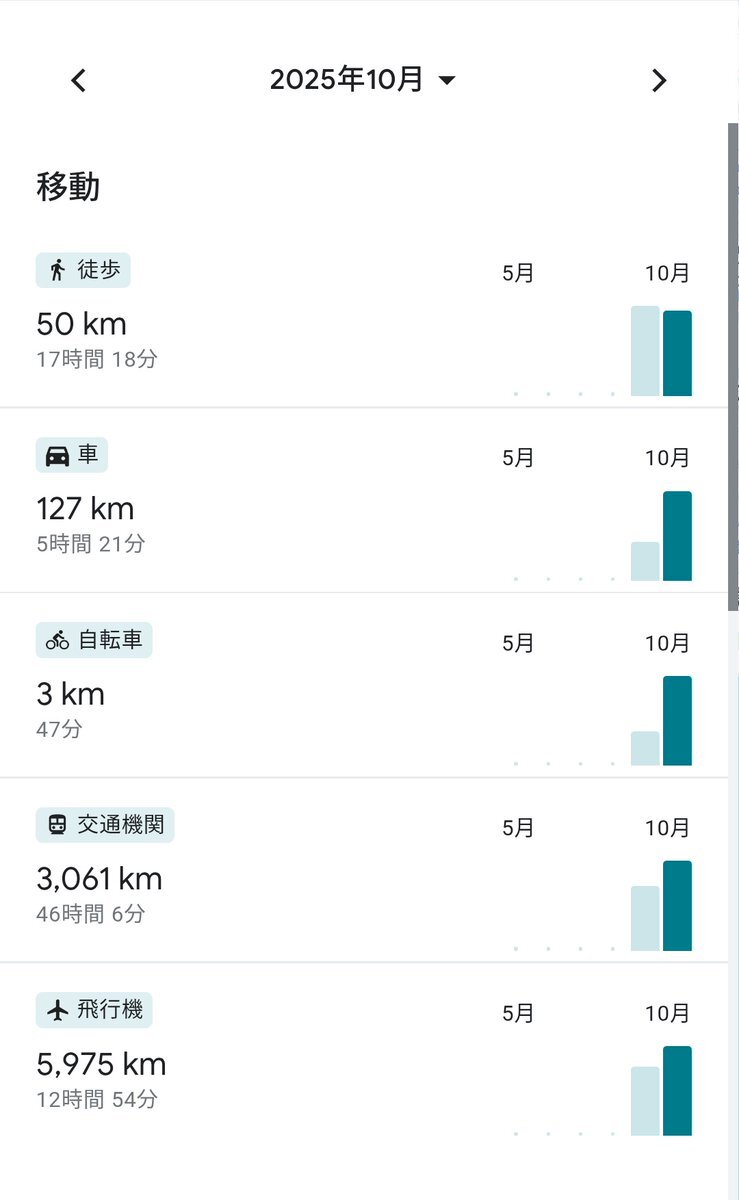Go to the previous month
This screenshot has height=1200, width=739.
[x=79, y=81]
